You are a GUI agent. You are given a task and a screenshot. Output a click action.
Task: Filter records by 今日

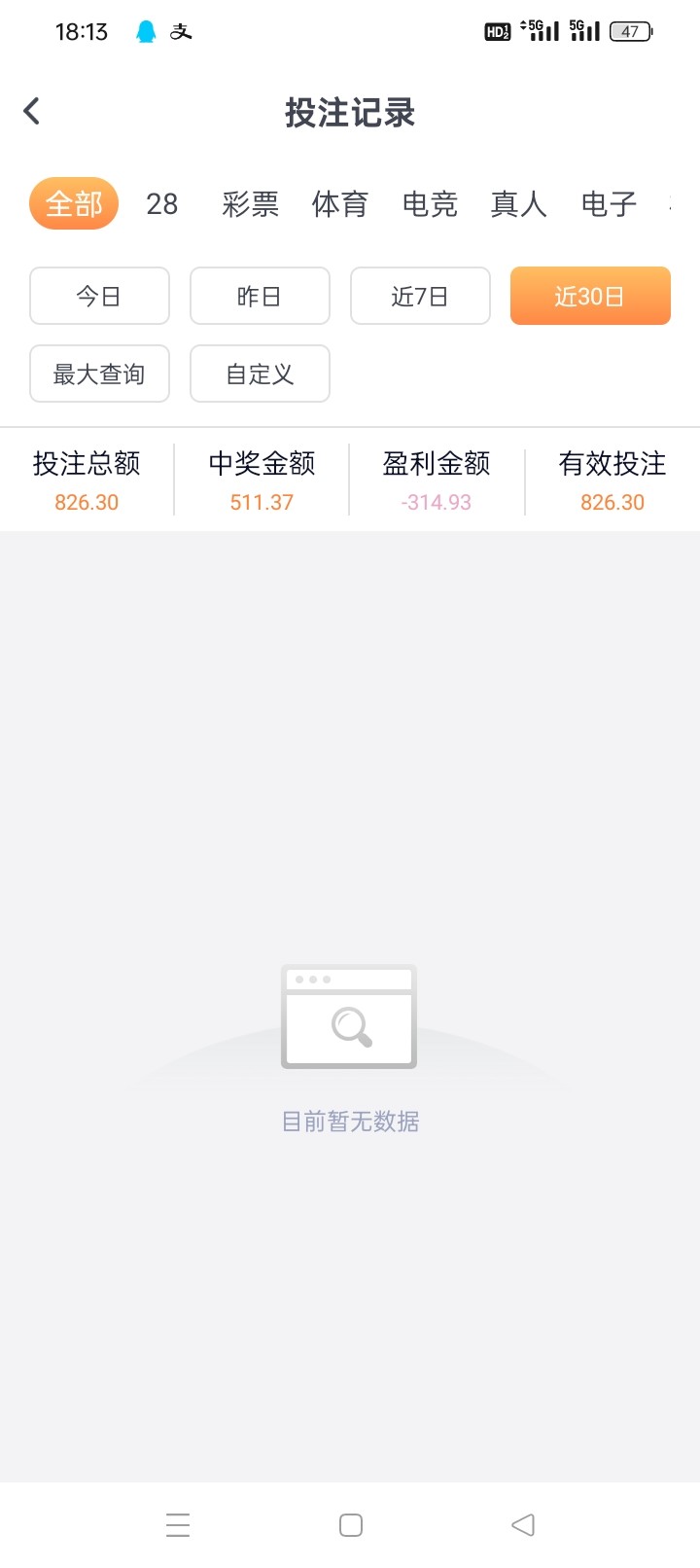click(x=99, y=296)
